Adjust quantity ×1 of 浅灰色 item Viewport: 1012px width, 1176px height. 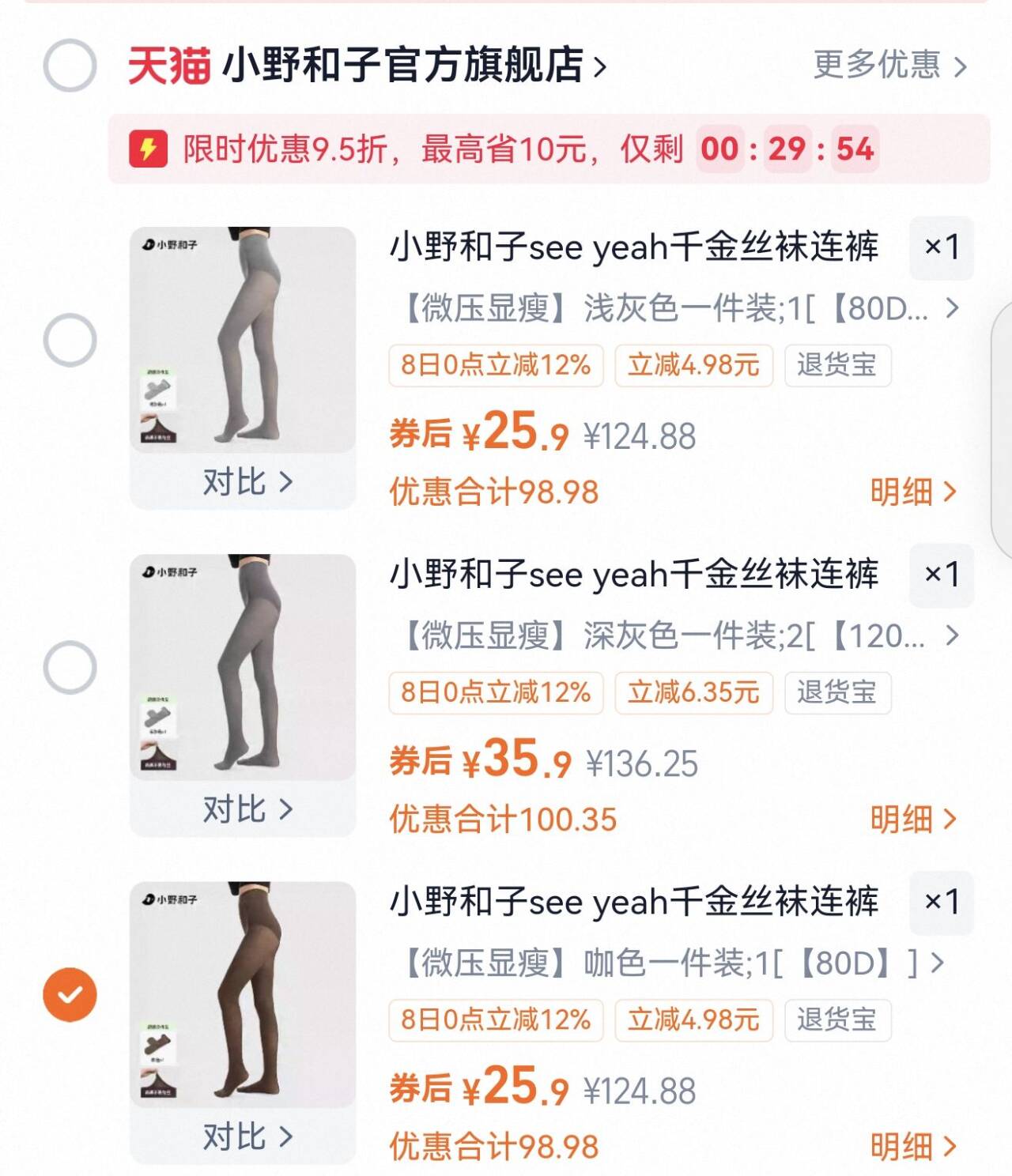point(941,247)
